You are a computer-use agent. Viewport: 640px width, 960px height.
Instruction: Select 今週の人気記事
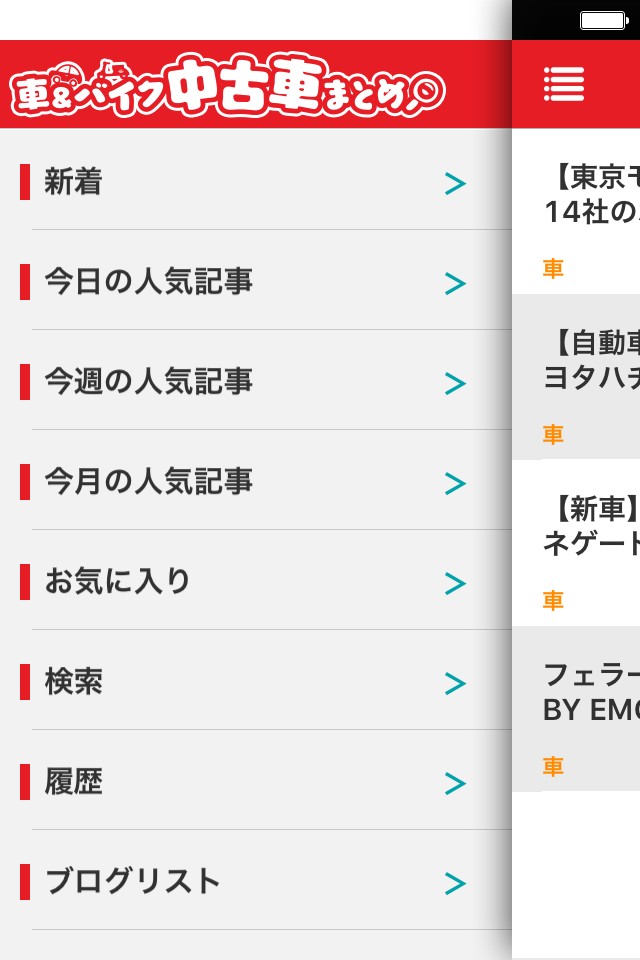coord(240,382)
